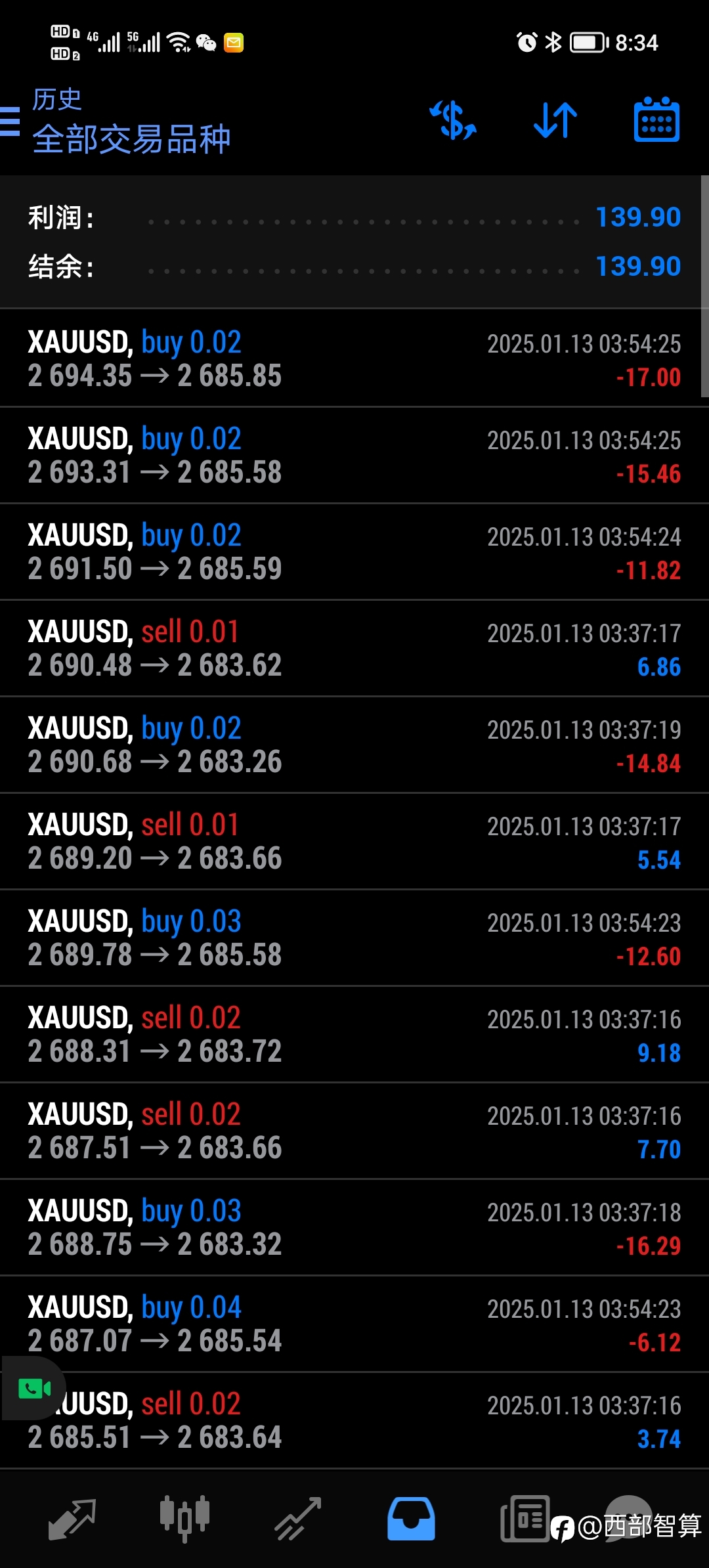
Task: Select the history inbox tab
Action: [411, 1519]
